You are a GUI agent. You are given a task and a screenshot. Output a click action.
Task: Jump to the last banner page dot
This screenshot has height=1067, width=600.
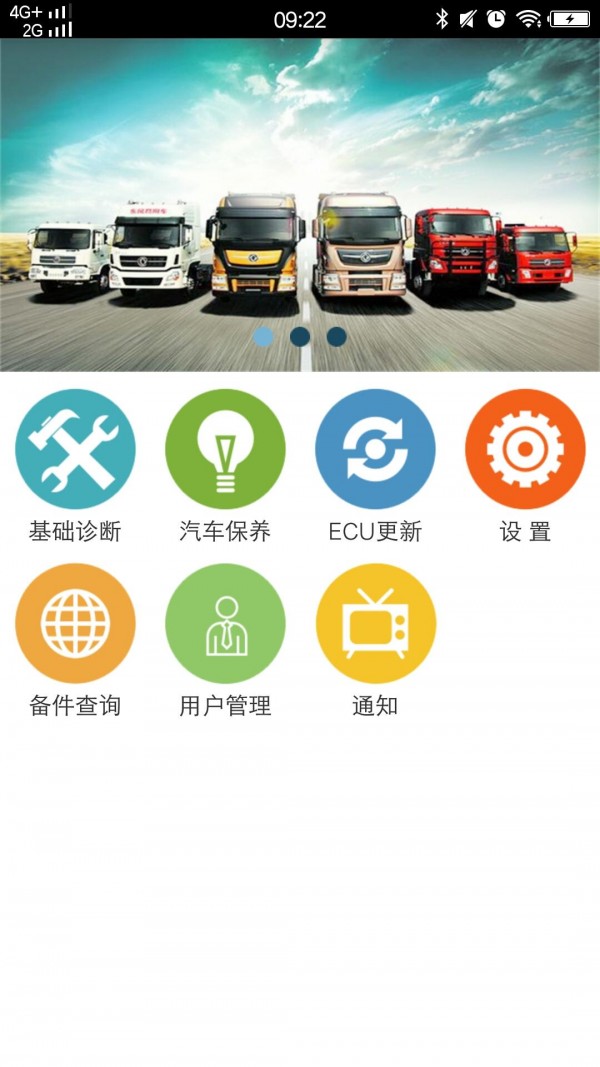[x=337, y=337]
